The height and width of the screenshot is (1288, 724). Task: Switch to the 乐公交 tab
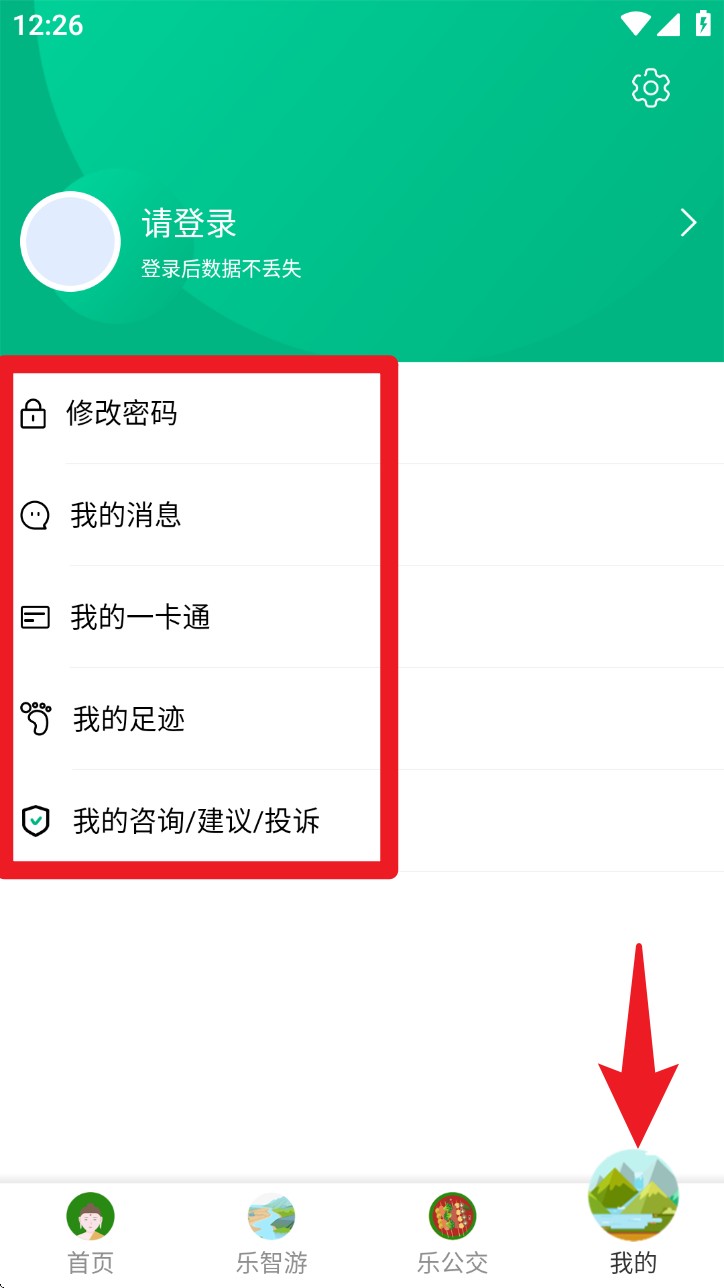click(x=452, y=1233)
